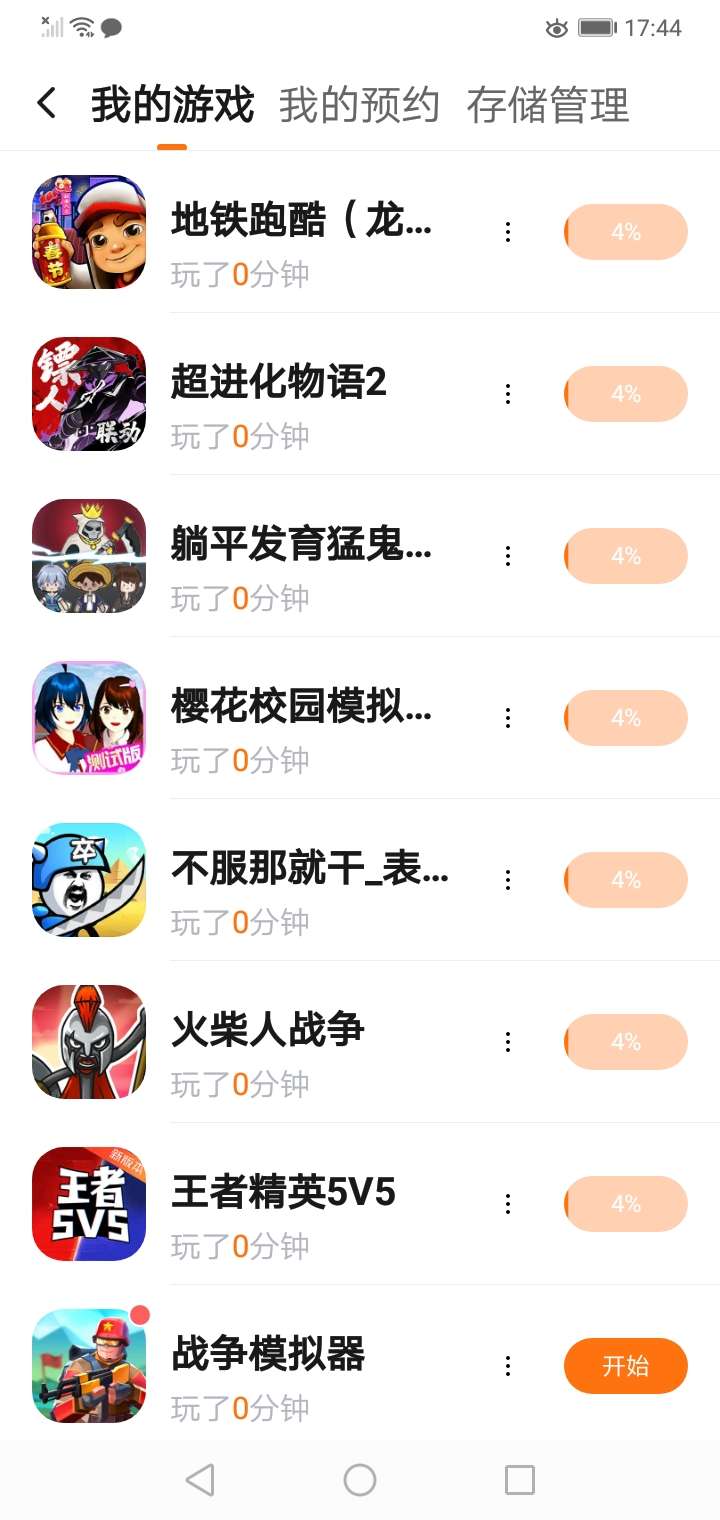Image resolution: width=720 pixels, height=1520 pixels.
Task: Open more options for 火柴人战争
Action: [x=508, y=1042]
